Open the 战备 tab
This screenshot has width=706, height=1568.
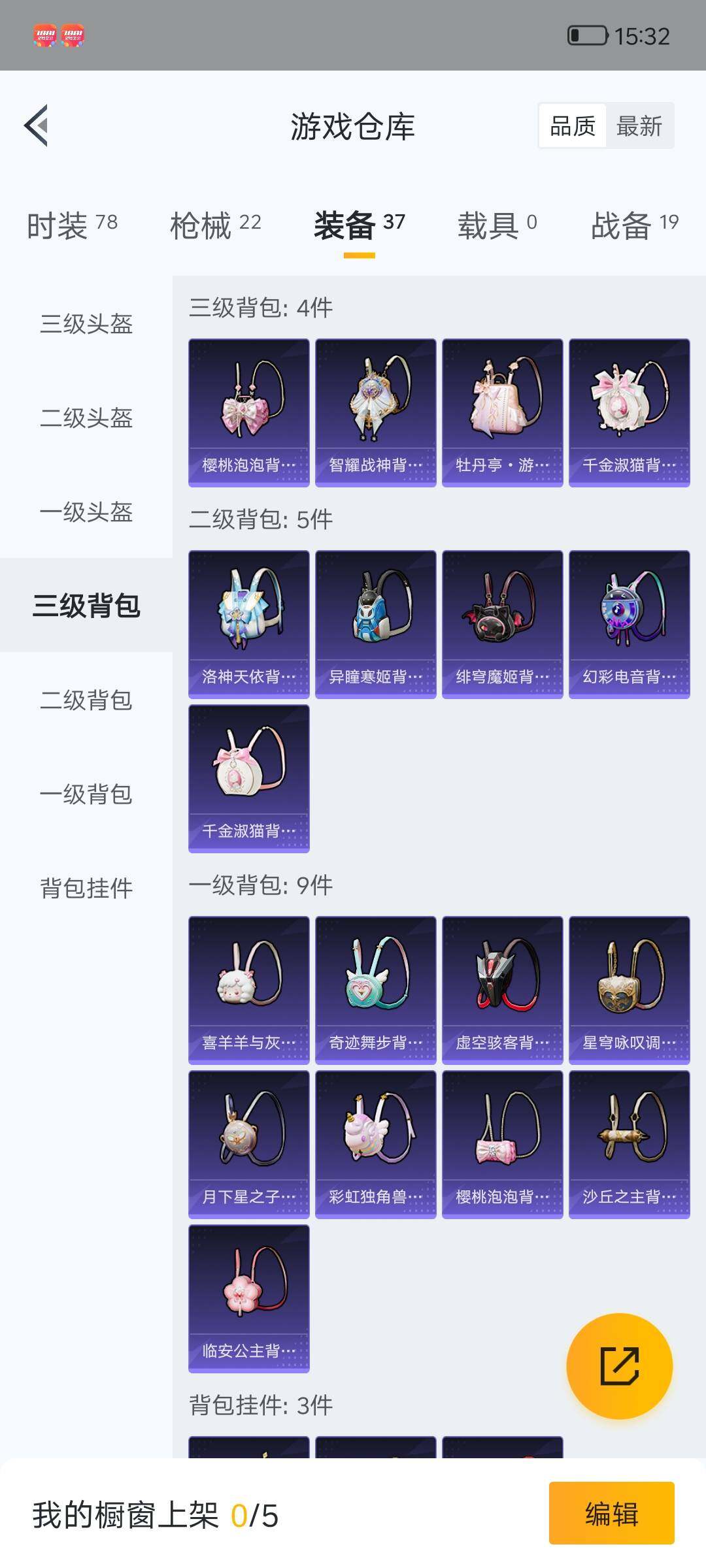[x=634, y=225]
